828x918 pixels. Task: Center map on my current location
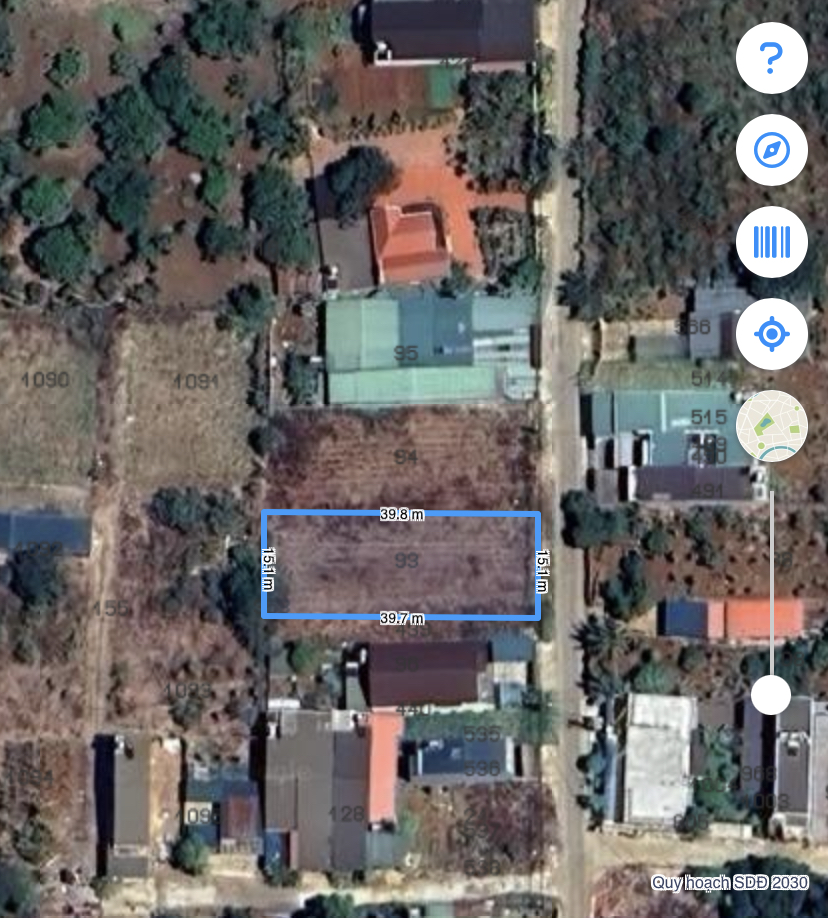tap(771, 333)
